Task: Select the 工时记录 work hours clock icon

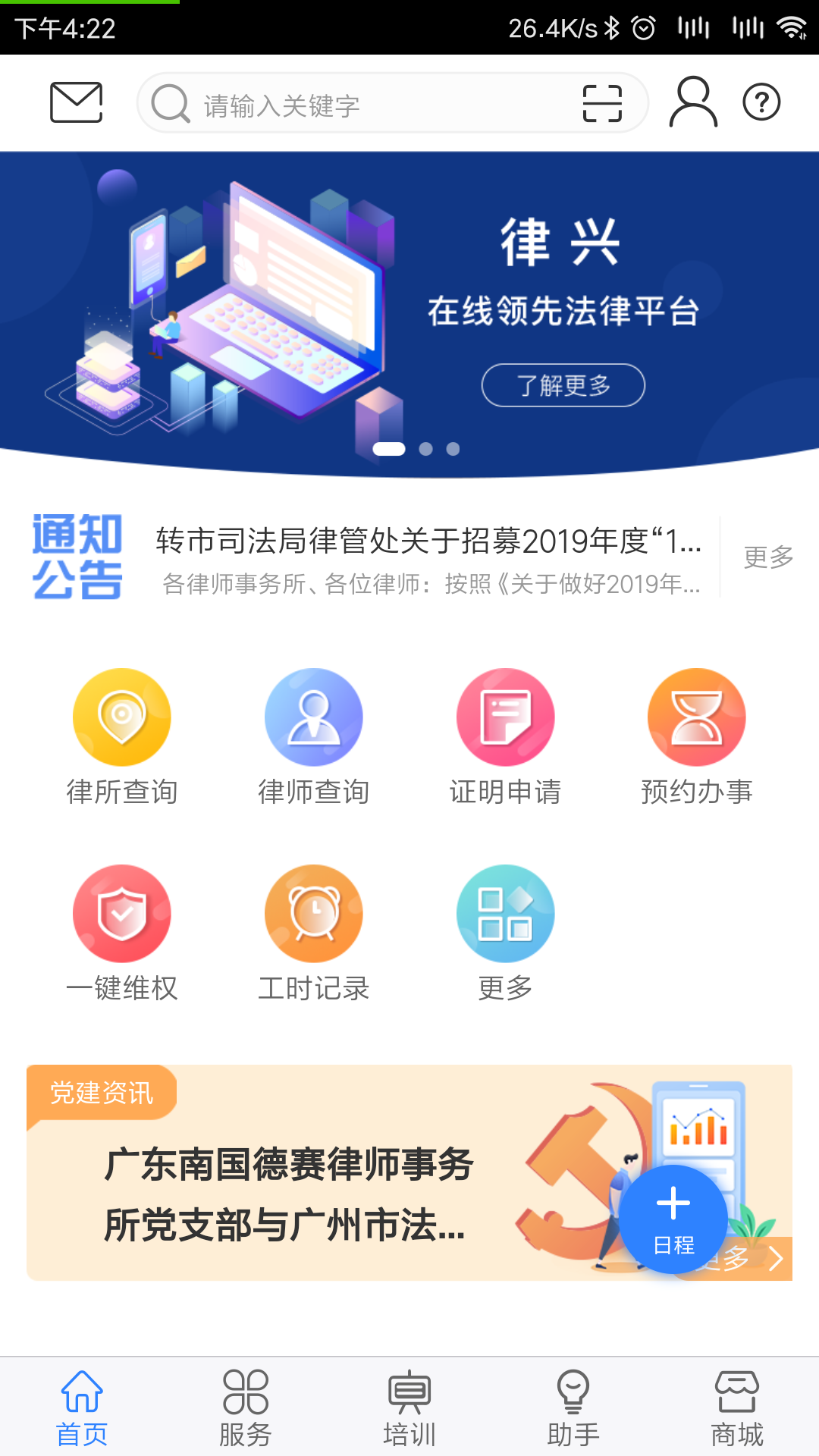Action: [314, 913]
